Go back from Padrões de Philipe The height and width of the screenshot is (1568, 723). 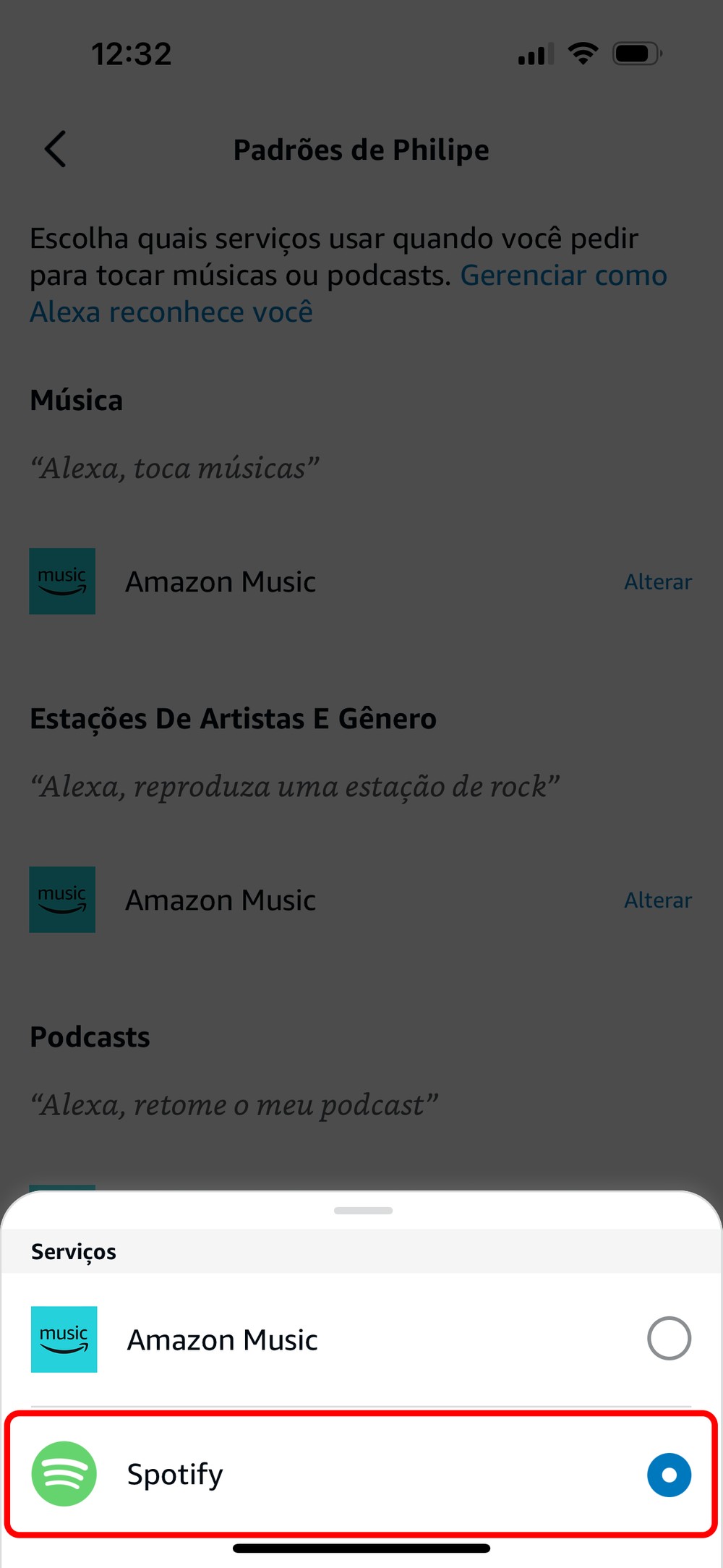point(56,150)
